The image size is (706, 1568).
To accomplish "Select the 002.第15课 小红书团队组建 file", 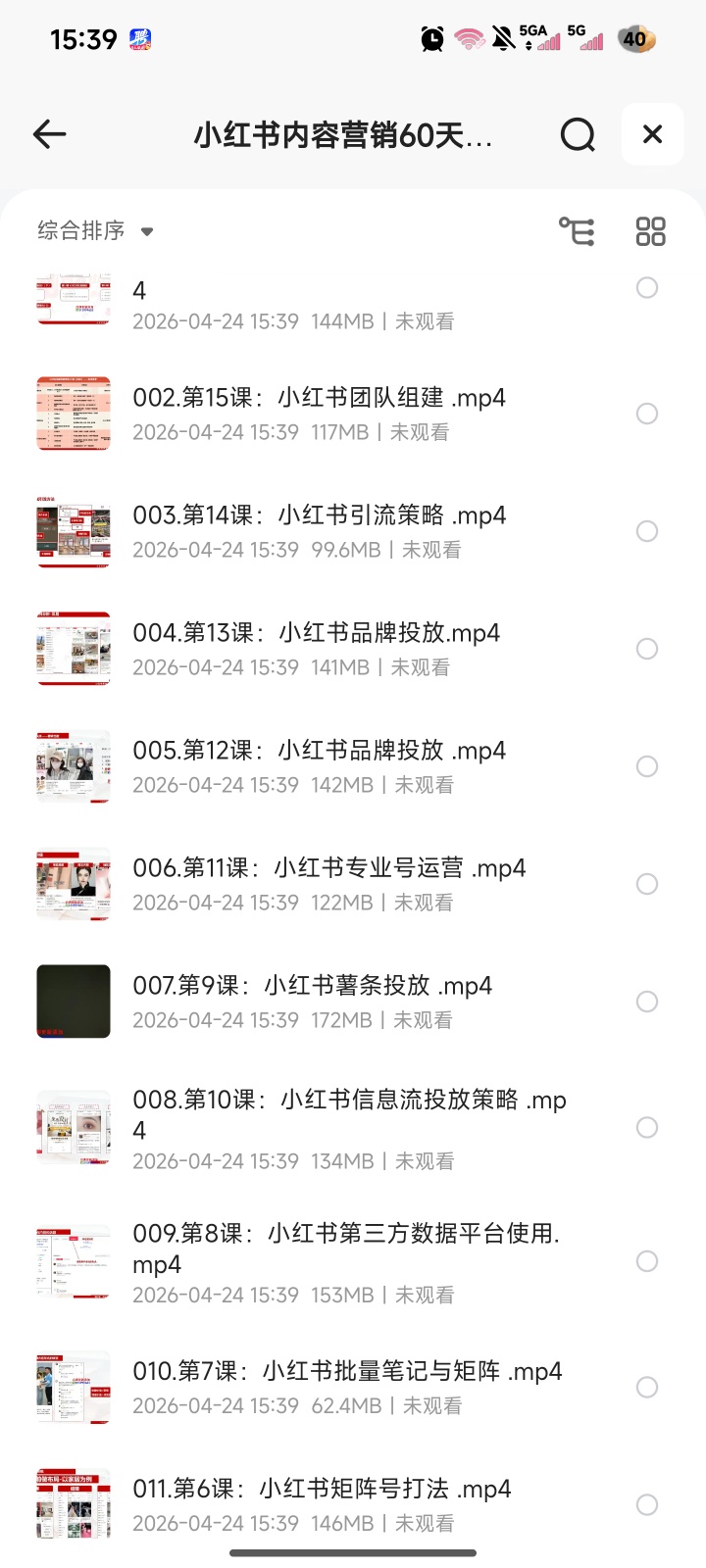I will tap(647, 414).
